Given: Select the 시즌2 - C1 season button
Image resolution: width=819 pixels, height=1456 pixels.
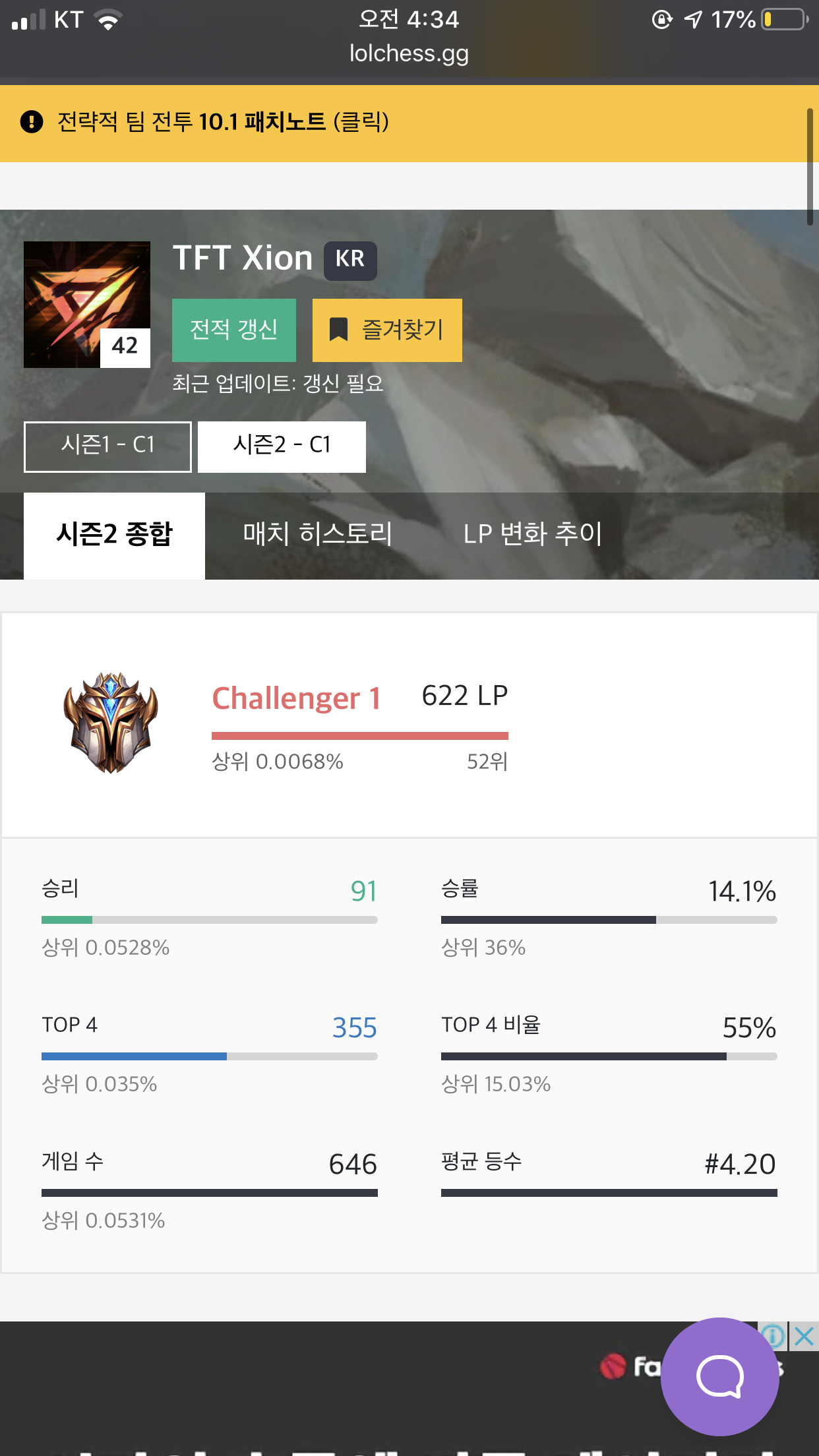Looking at the screenshot, I should [282, 446].
